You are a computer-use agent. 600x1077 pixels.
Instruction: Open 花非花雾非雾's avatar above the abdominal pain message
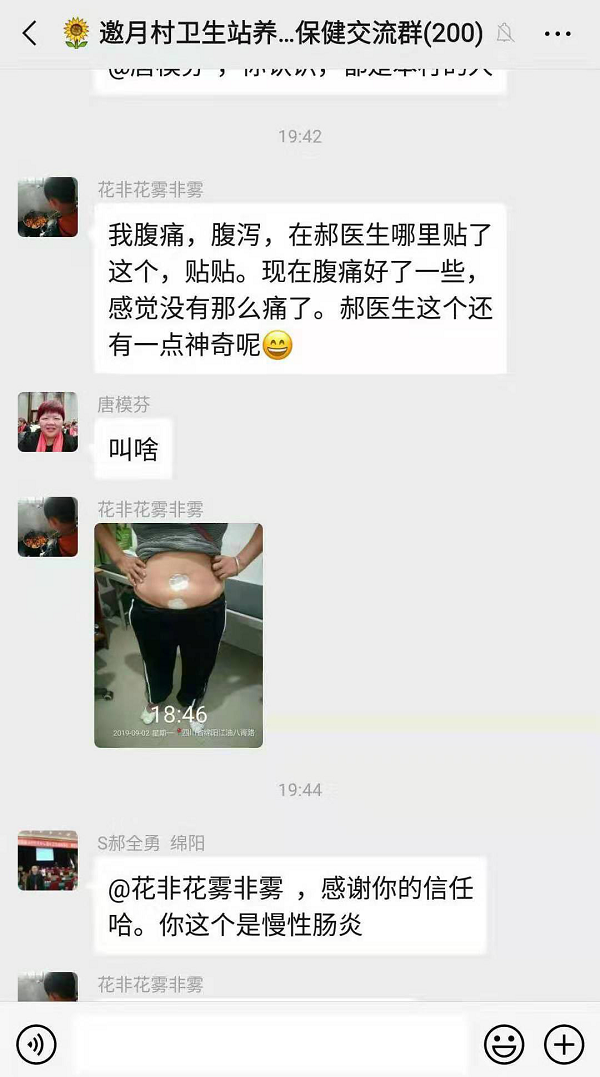pos(48,207)
